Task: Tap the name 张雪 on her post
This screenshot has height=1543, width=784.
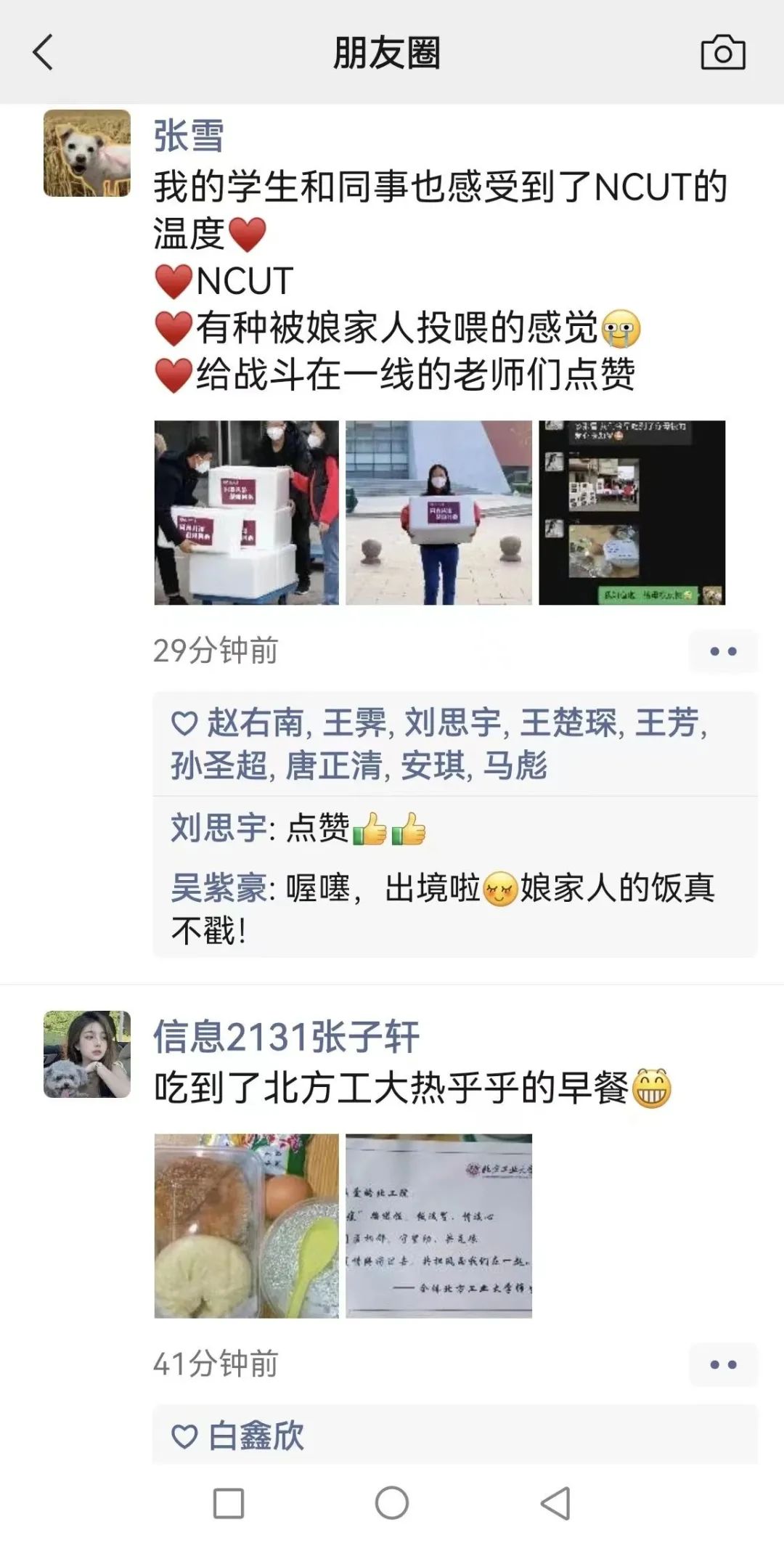Action: tap(189, 137)
